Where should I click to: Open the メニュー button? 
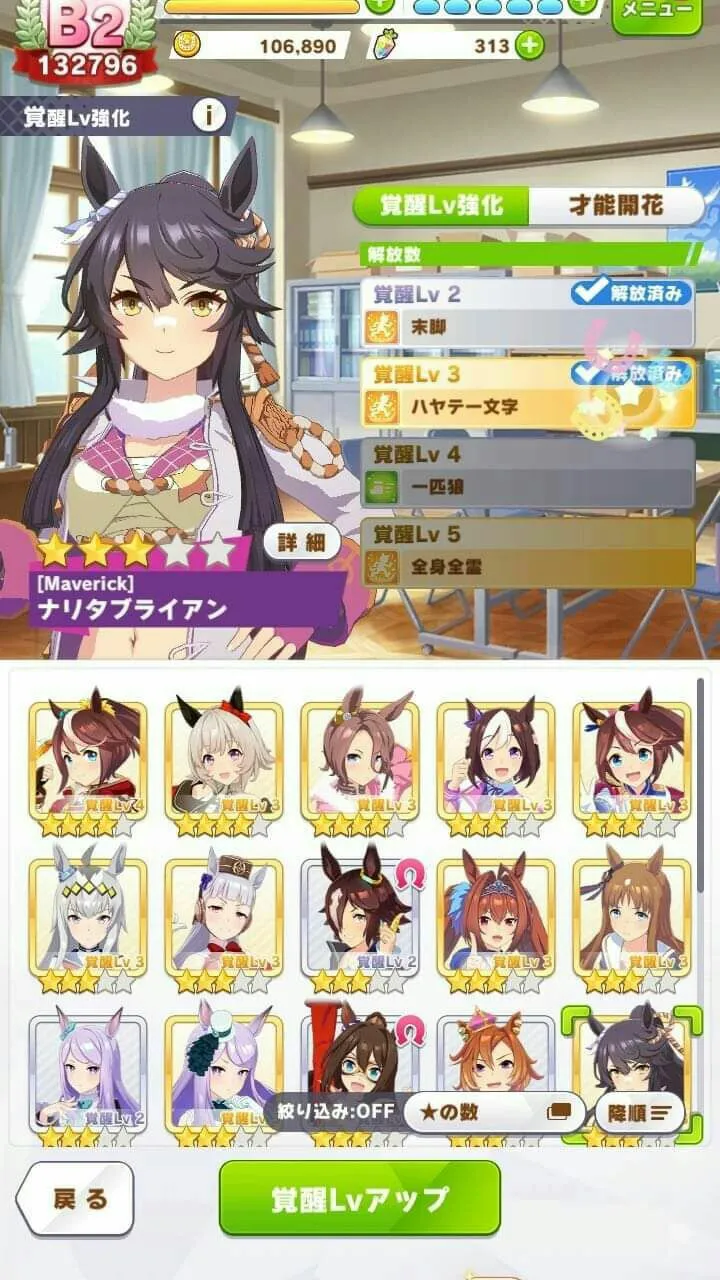pyautogui.click(x=657, y=12)
